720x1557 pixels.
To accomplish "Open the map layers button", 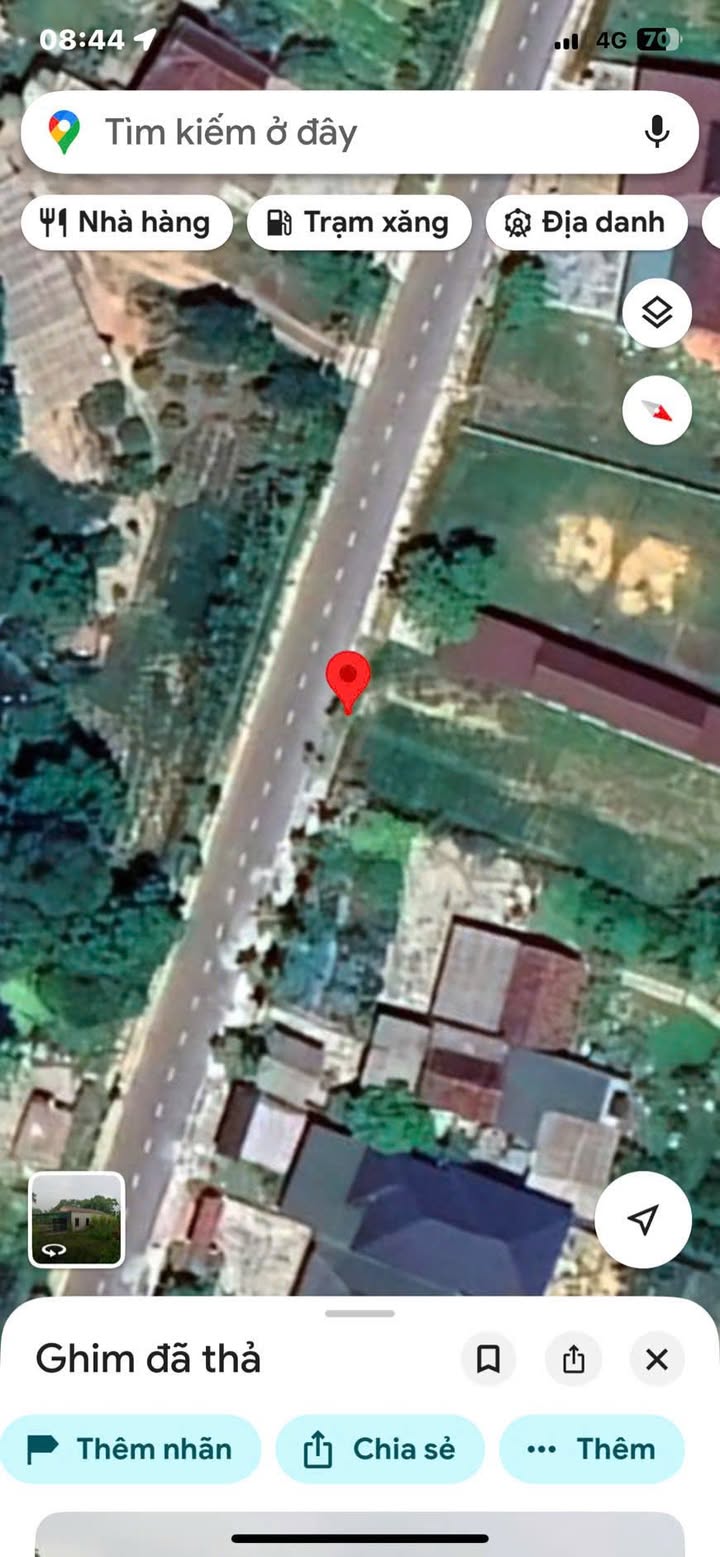I will click(657, 313).
